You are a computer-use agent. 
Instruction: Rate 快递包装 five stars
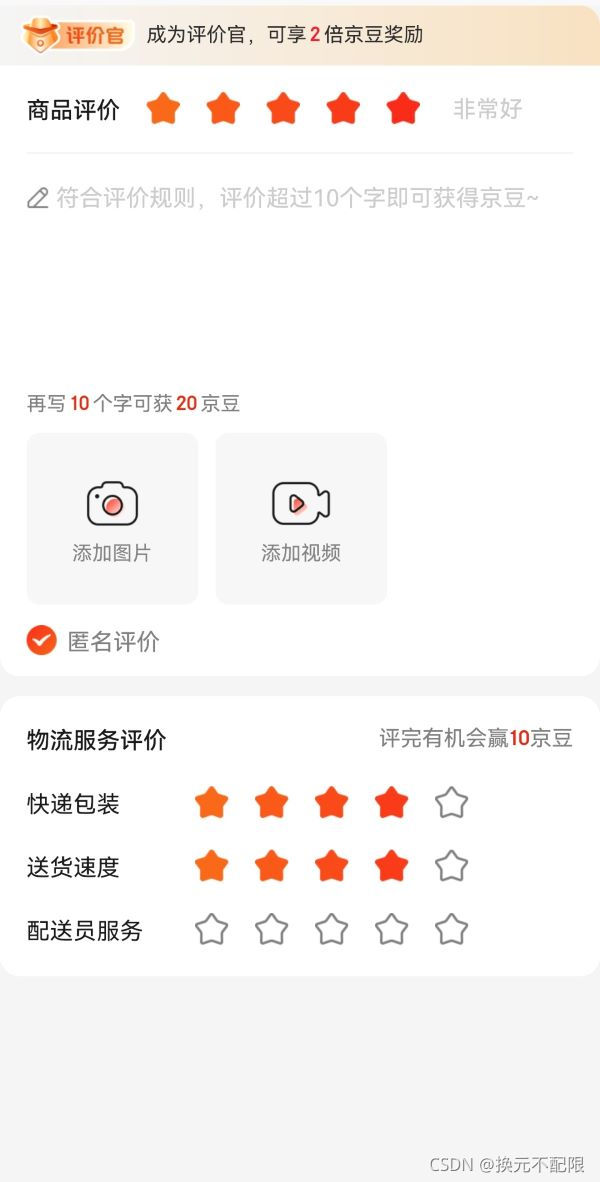tap(452, 804)
